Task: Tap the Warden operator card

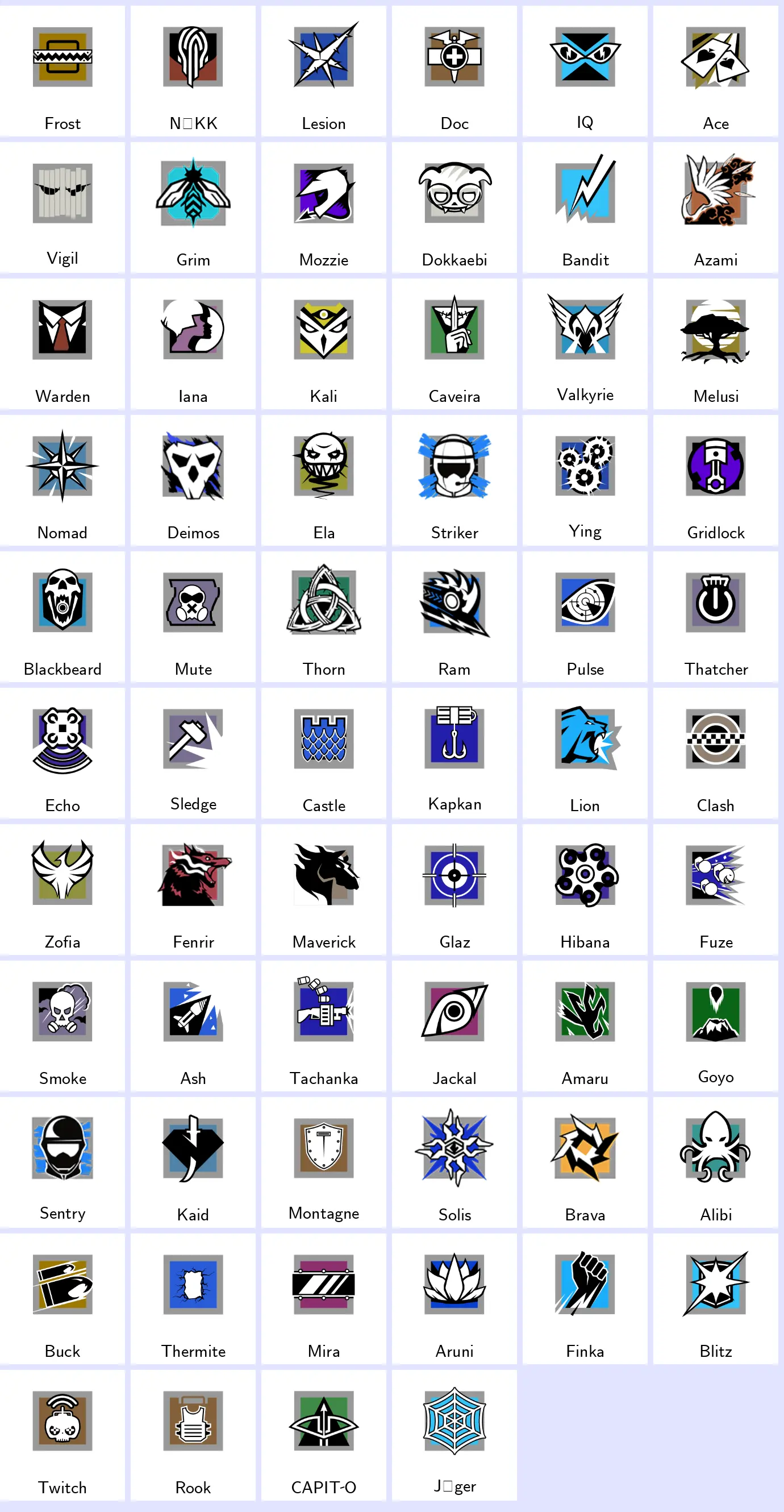Action: 62,344
